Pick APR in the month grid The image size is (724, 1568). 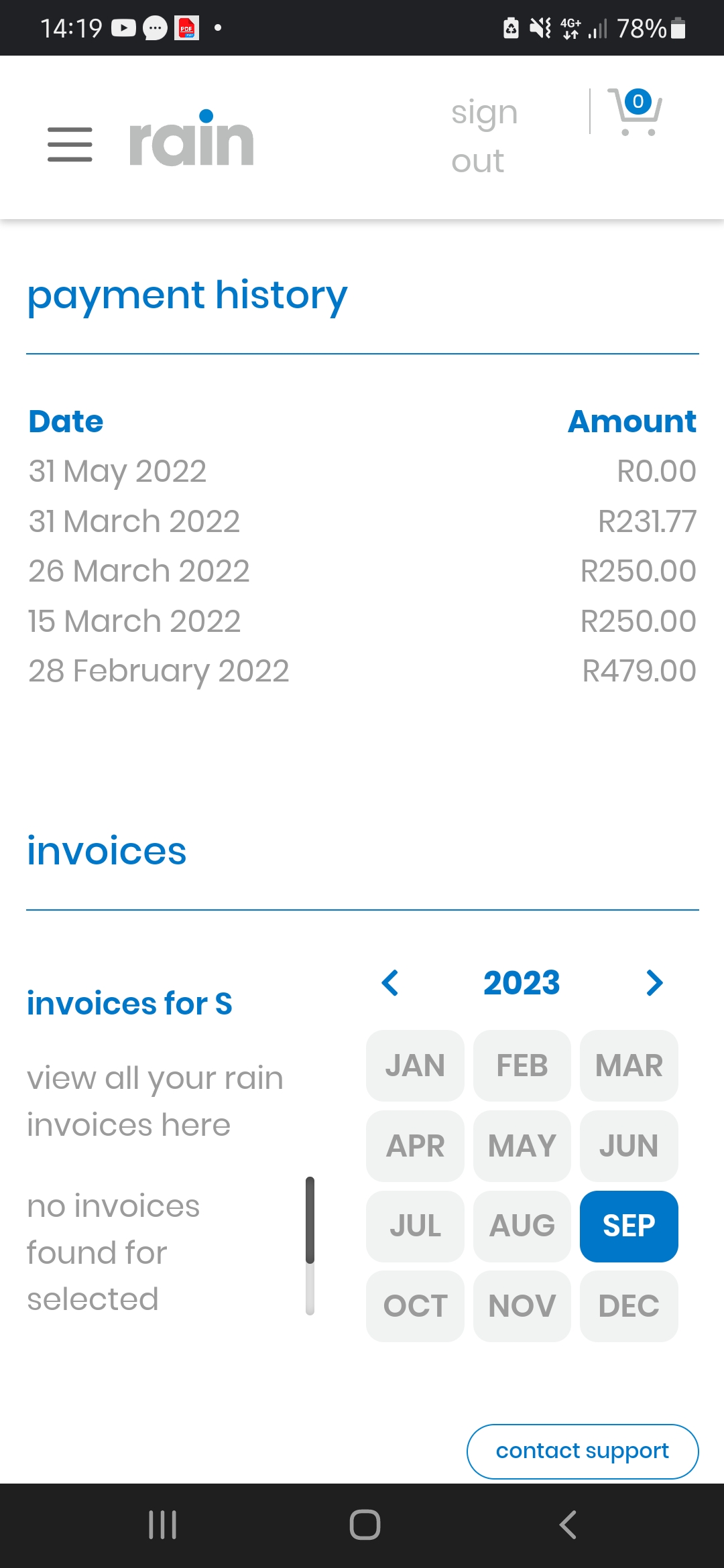(415, 1146)
